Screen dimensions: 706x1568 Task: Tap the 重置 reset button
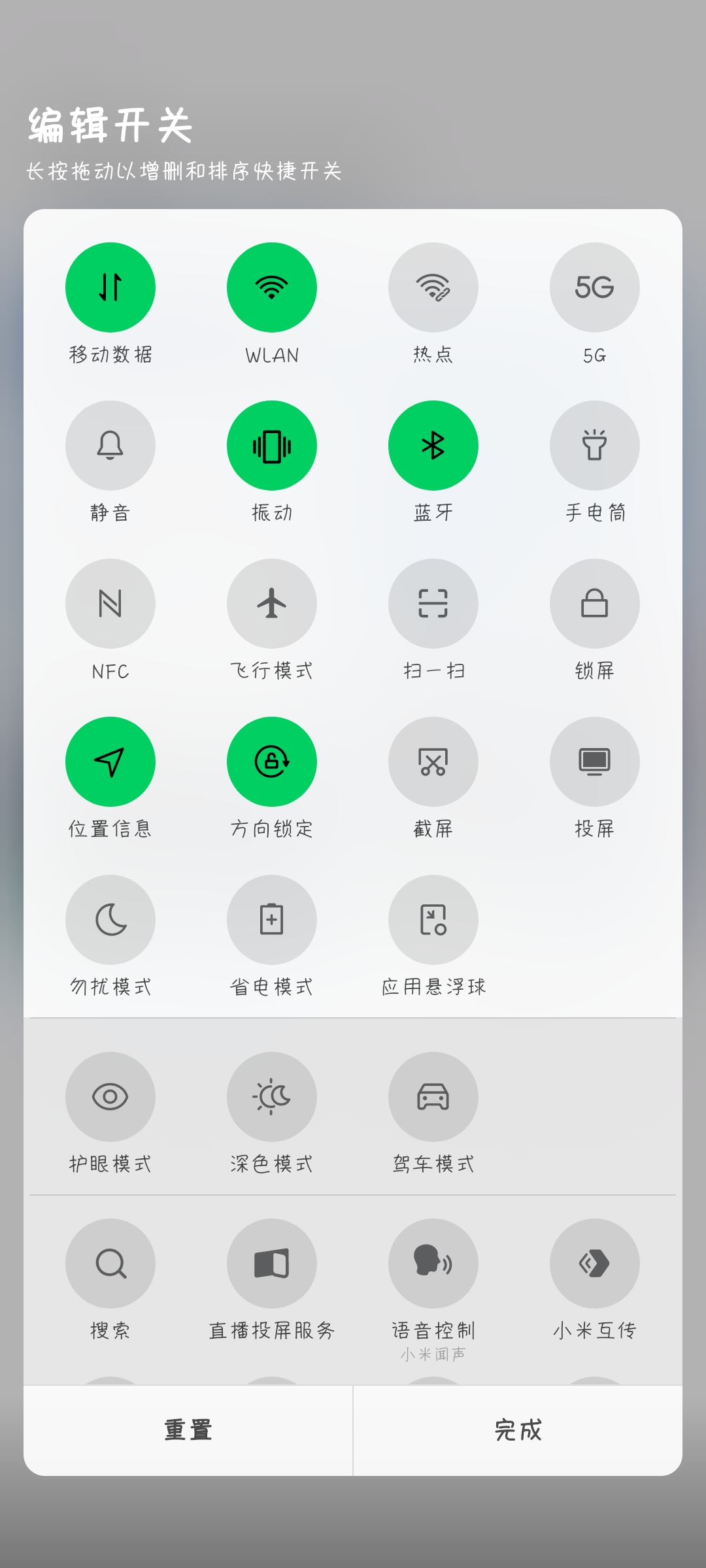pyautogui.click(x=188, y=1430)
